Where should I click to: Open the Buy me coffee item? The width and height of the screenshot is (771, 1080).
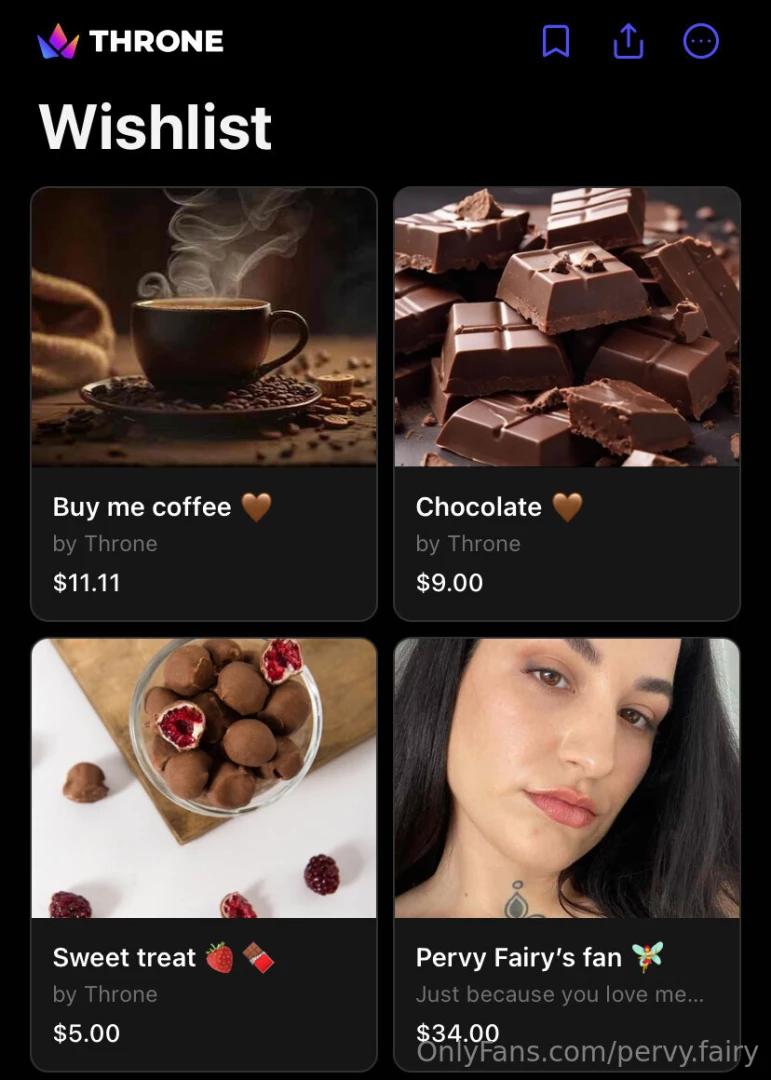click(x=204, y=404)
